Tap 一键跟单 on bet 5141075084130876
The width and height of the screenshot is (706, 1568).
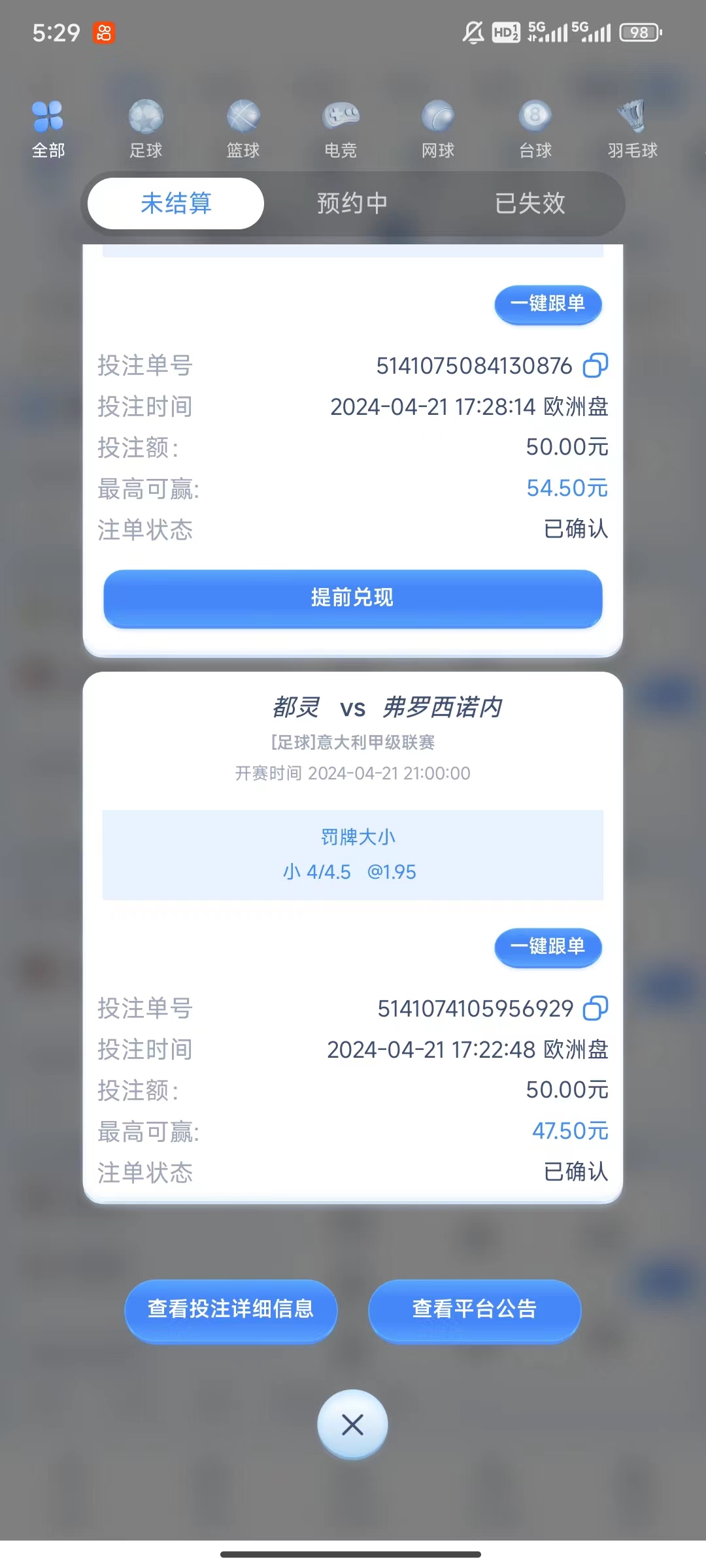pos(548,304)
